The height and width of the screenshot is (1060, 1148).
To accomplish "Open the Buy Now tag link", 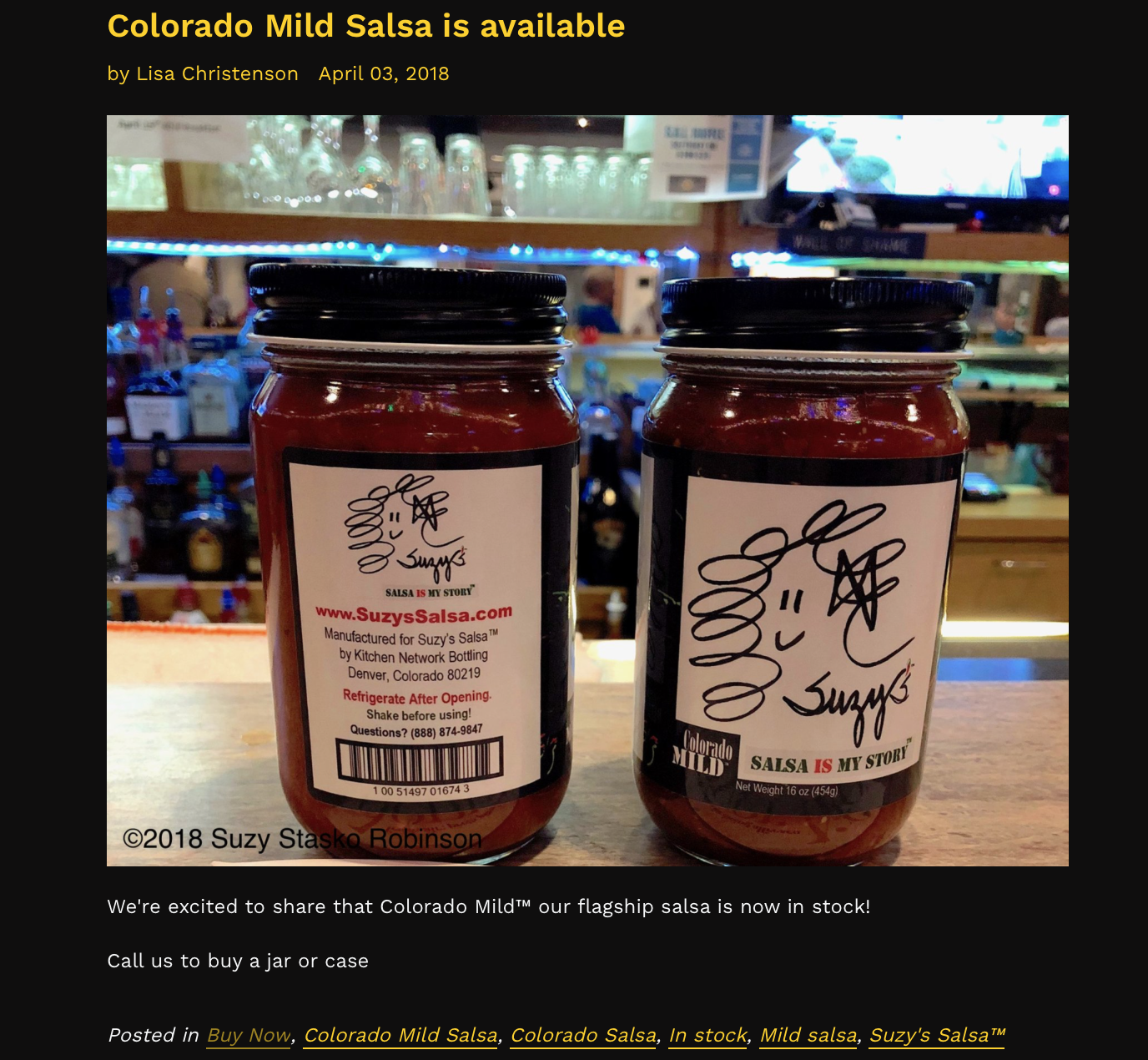I will coord(249,1035).
